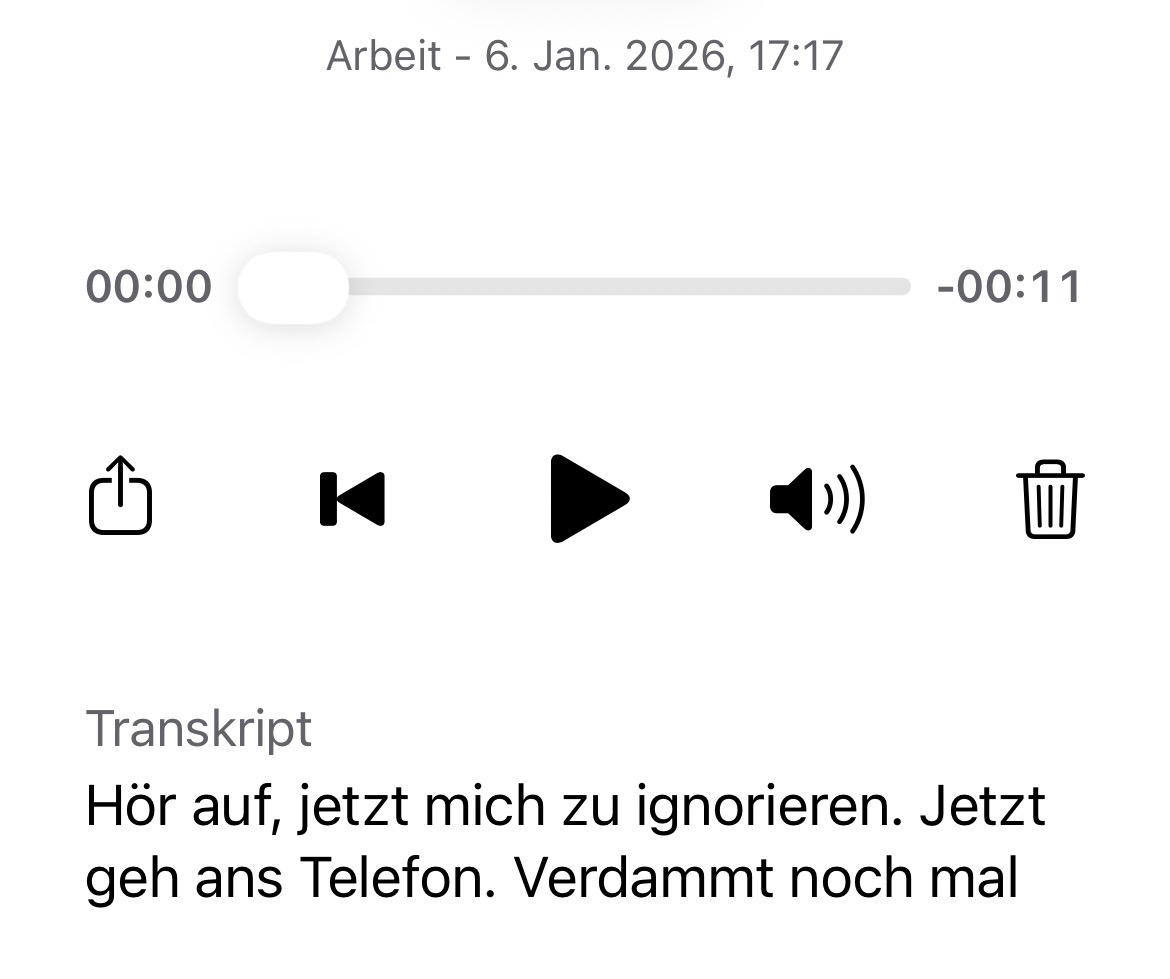Skip back to the recording's start
The image size is (1170, 979).
[352, 499]
